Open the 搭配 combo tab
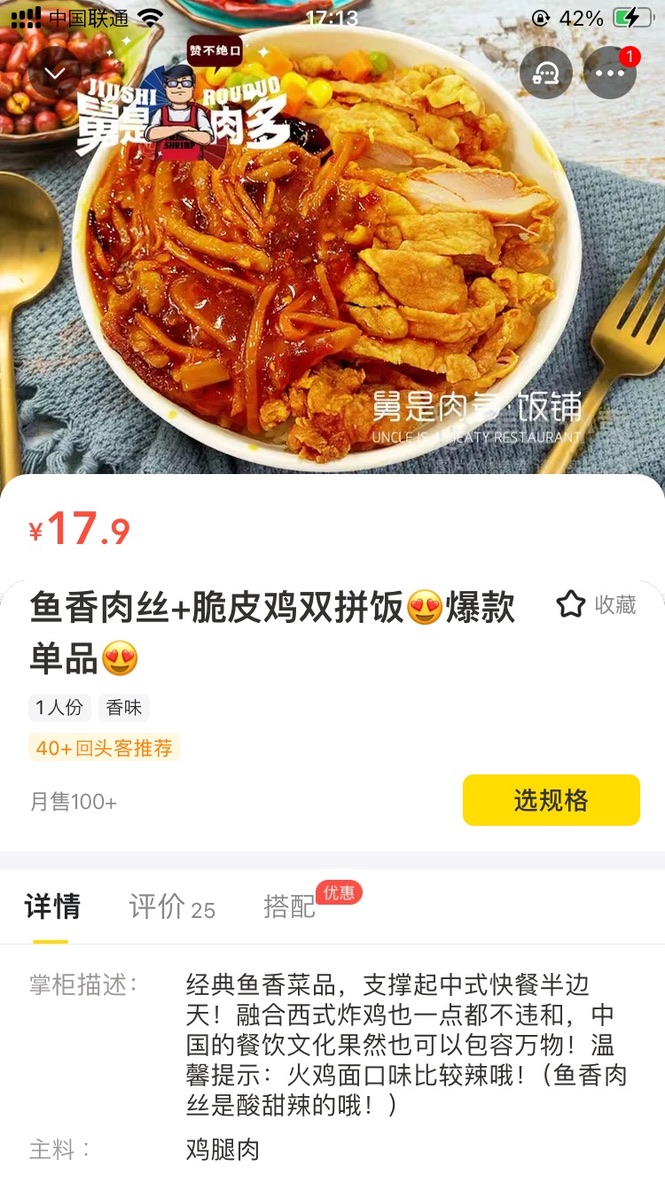Screen dimensions: 665x1182 289,907
